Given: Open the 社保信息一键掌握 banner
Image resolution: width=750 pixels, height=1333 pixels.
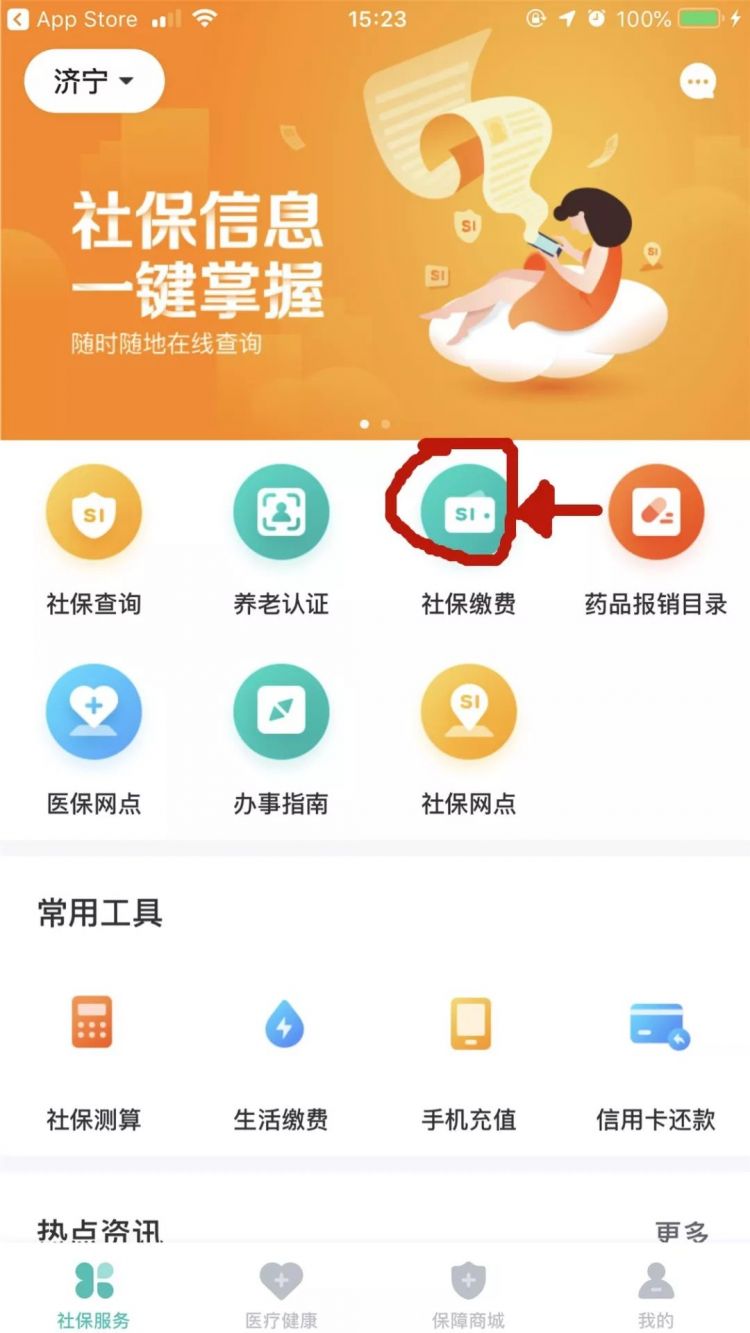Looking at the screenshot, I should (375, 270).
